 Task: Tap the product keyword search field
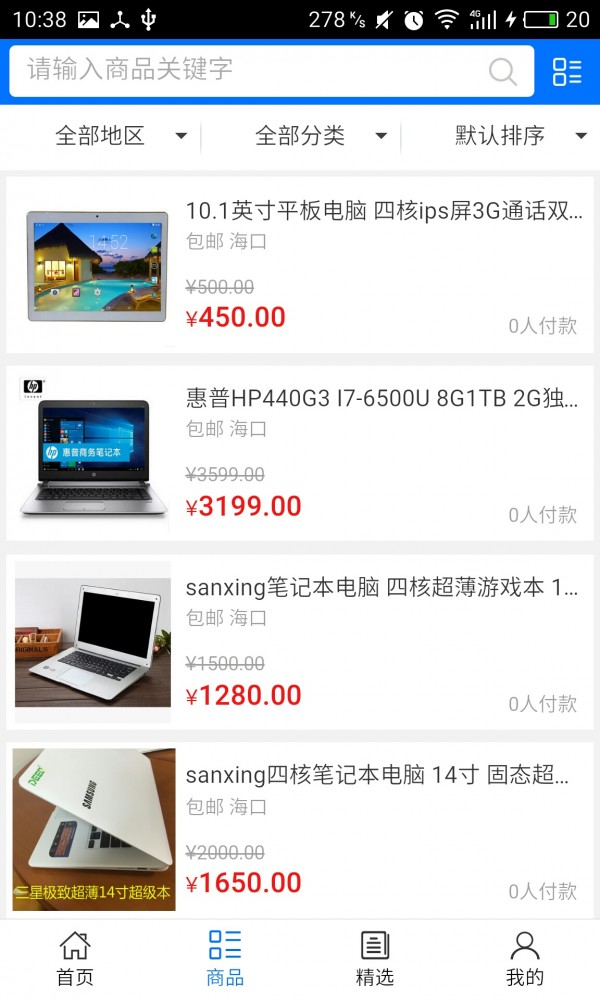point(250,70)
